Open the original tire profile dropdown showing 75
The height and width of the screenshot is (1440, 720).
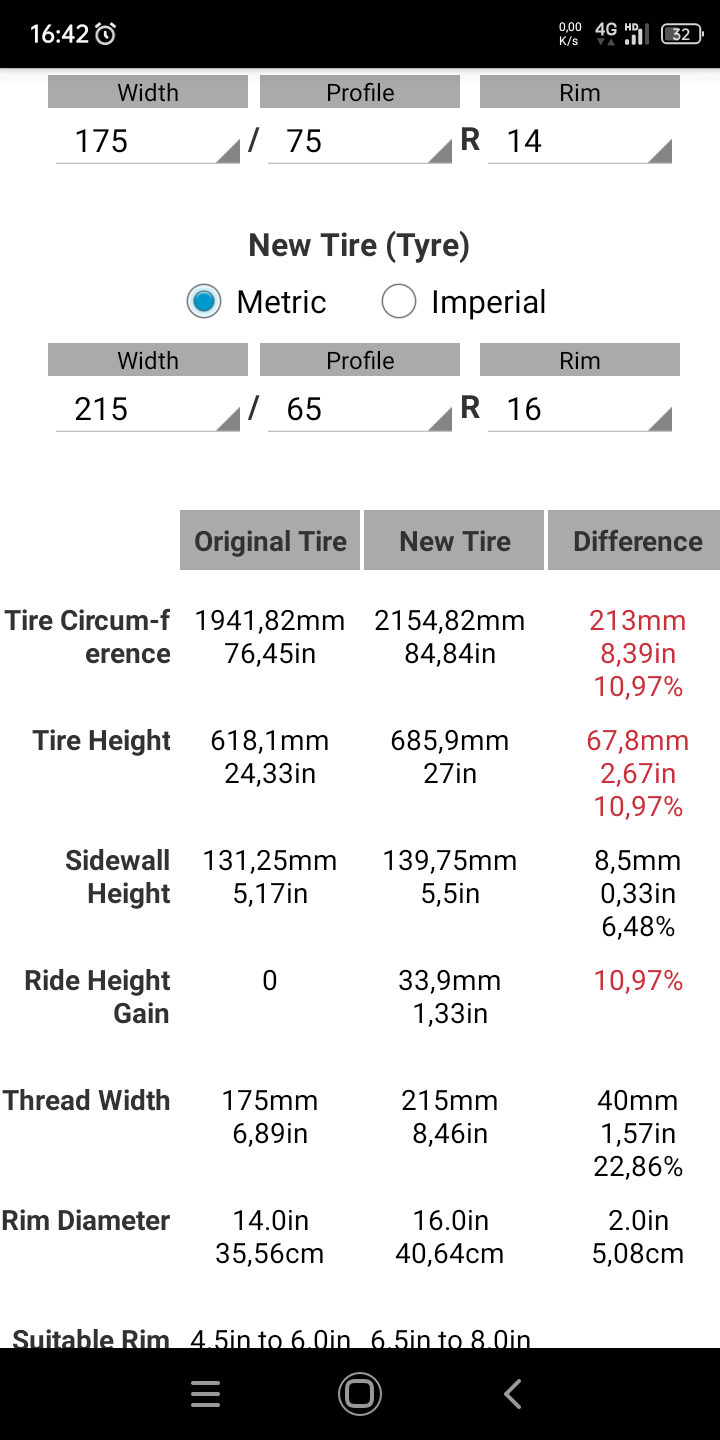tap(360, 141)
